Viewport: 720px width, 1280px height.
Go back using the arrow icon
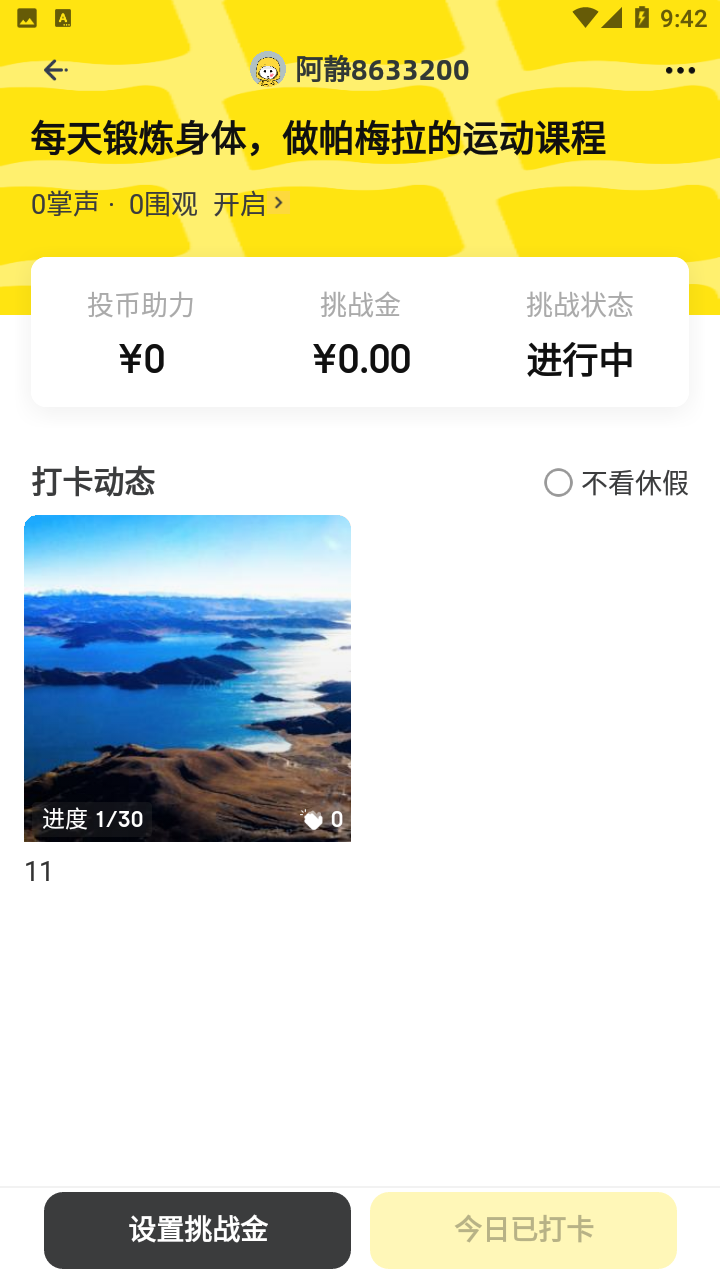click(x=55, y=70)
